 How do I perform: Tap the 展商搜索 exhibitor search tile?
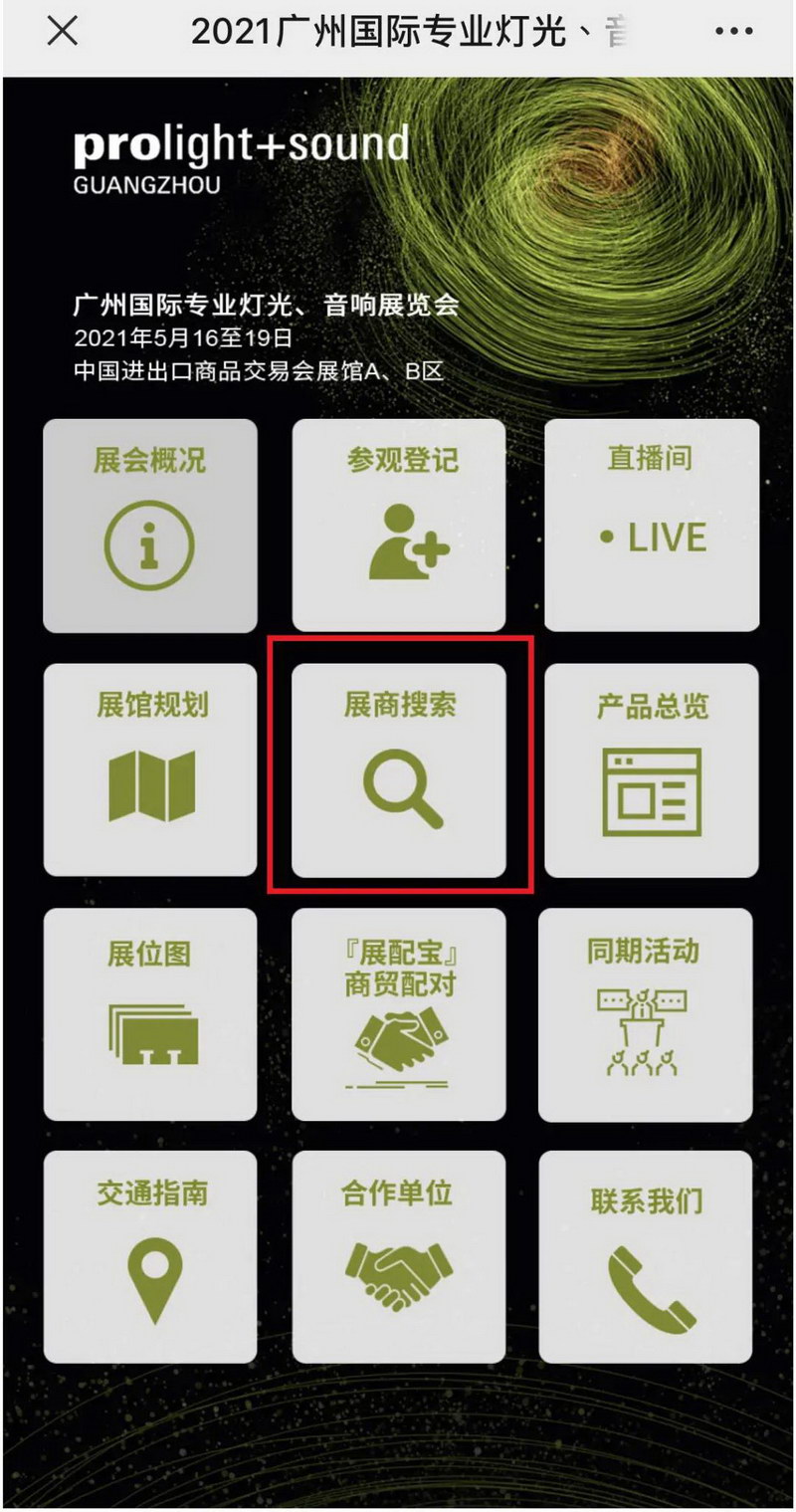[399, 769]
